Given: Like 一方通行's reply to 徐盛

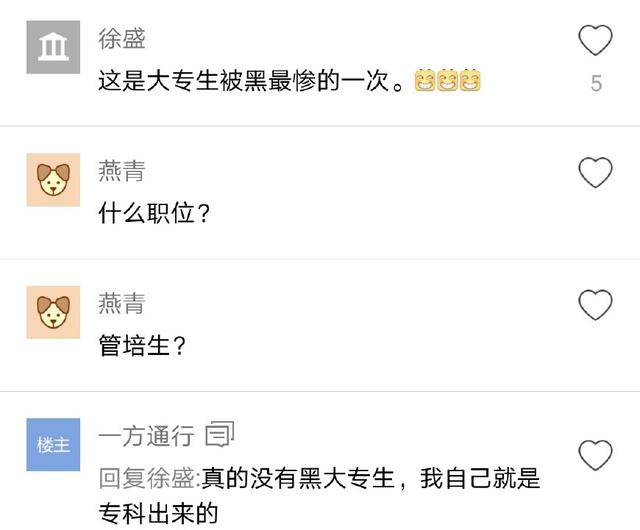Looking at the screenshot, I should 596,455.
